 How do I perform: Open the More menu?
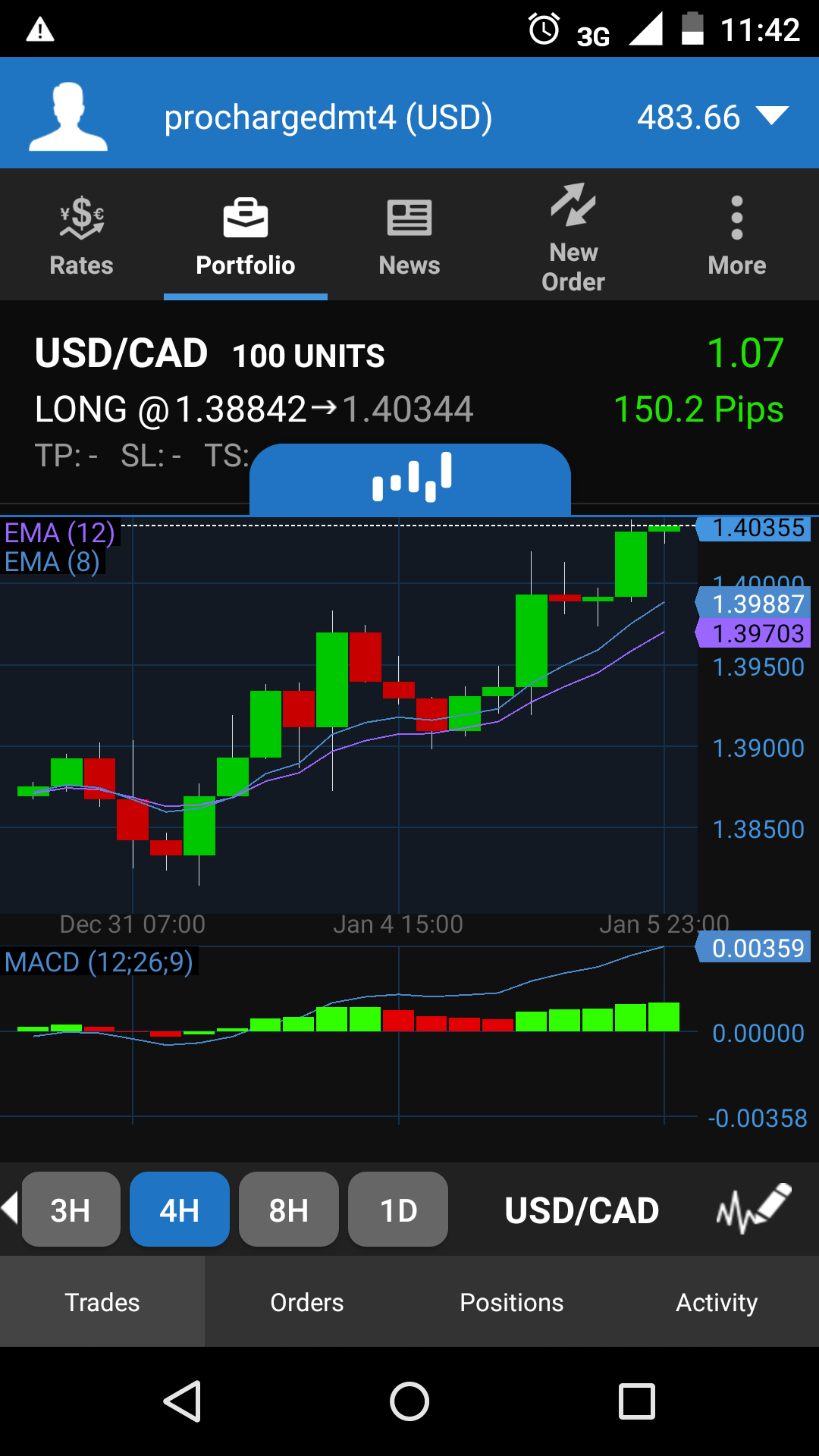tap(736, 235)
